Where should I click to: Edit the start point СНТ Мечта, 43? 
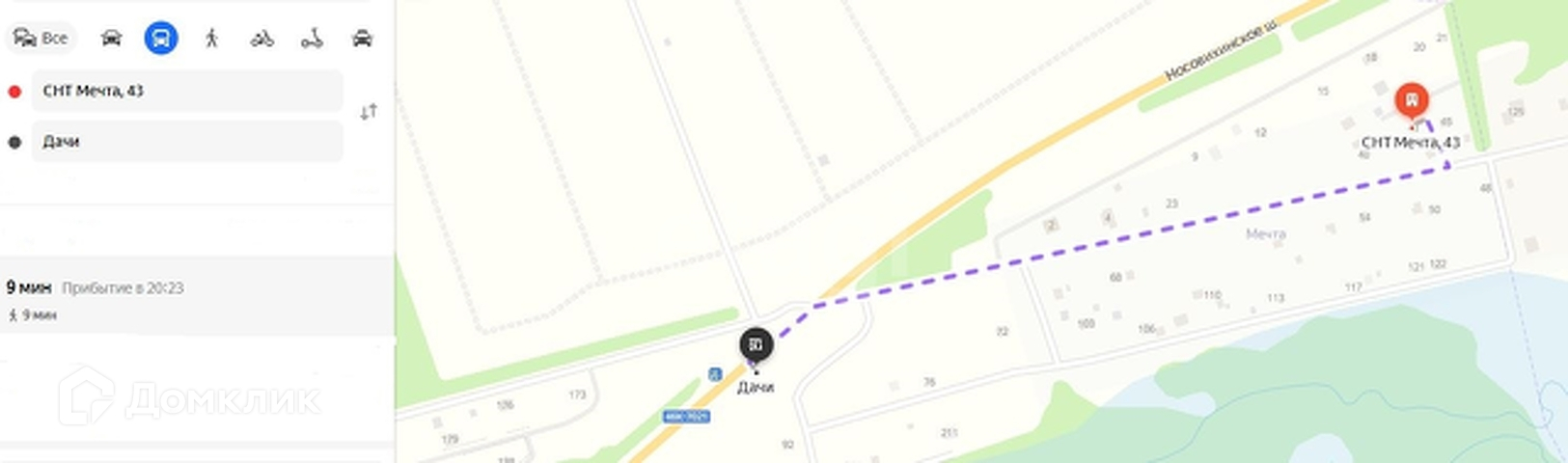[187, 91]
